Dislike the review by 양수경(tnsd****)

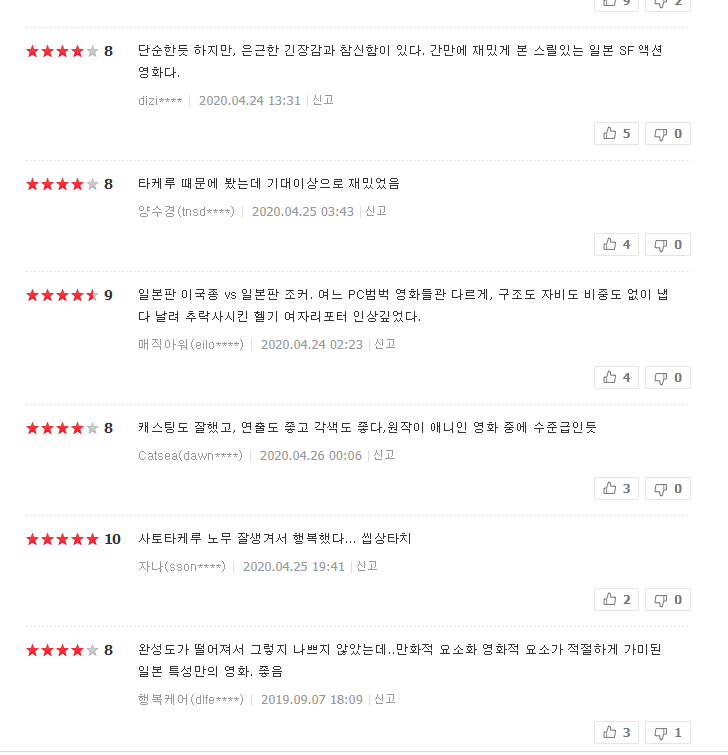point(667,245)
